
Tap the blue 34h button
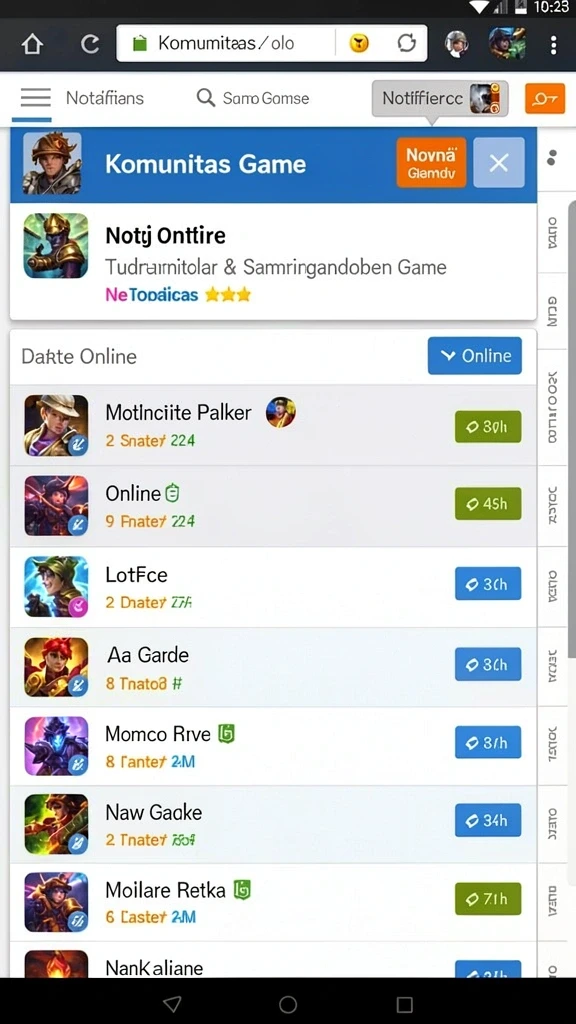coord(488,820)
